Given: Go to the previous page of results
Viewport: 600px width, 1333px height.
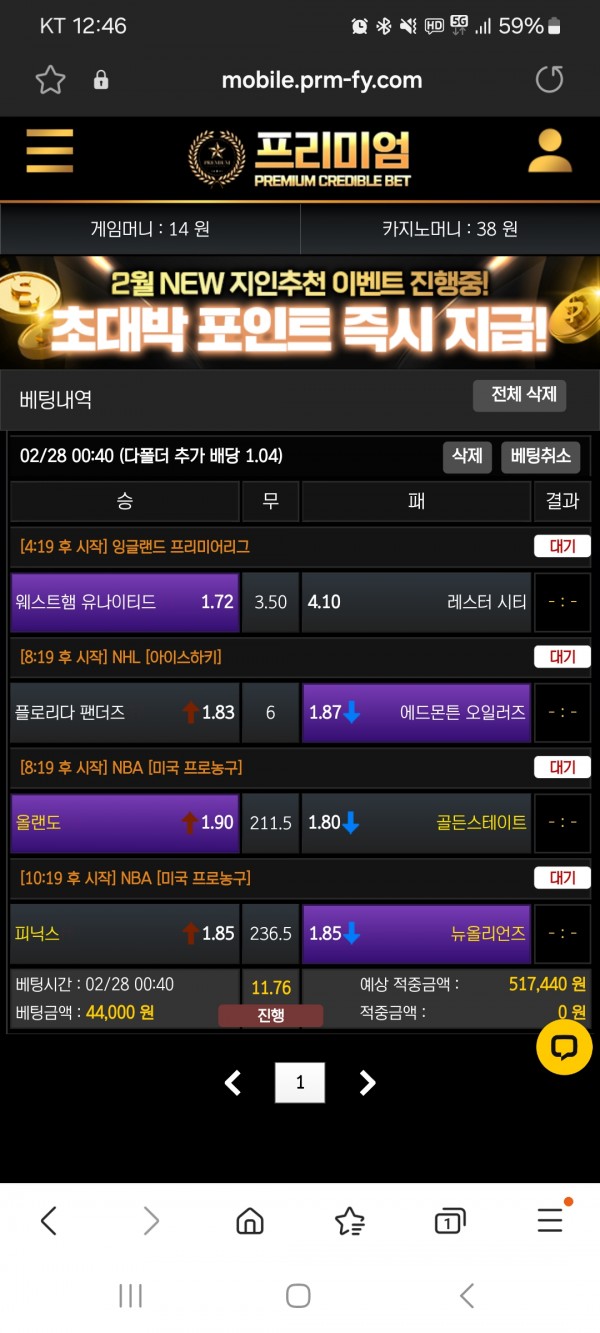Looking at the screenshot, I should point(233,1082).
